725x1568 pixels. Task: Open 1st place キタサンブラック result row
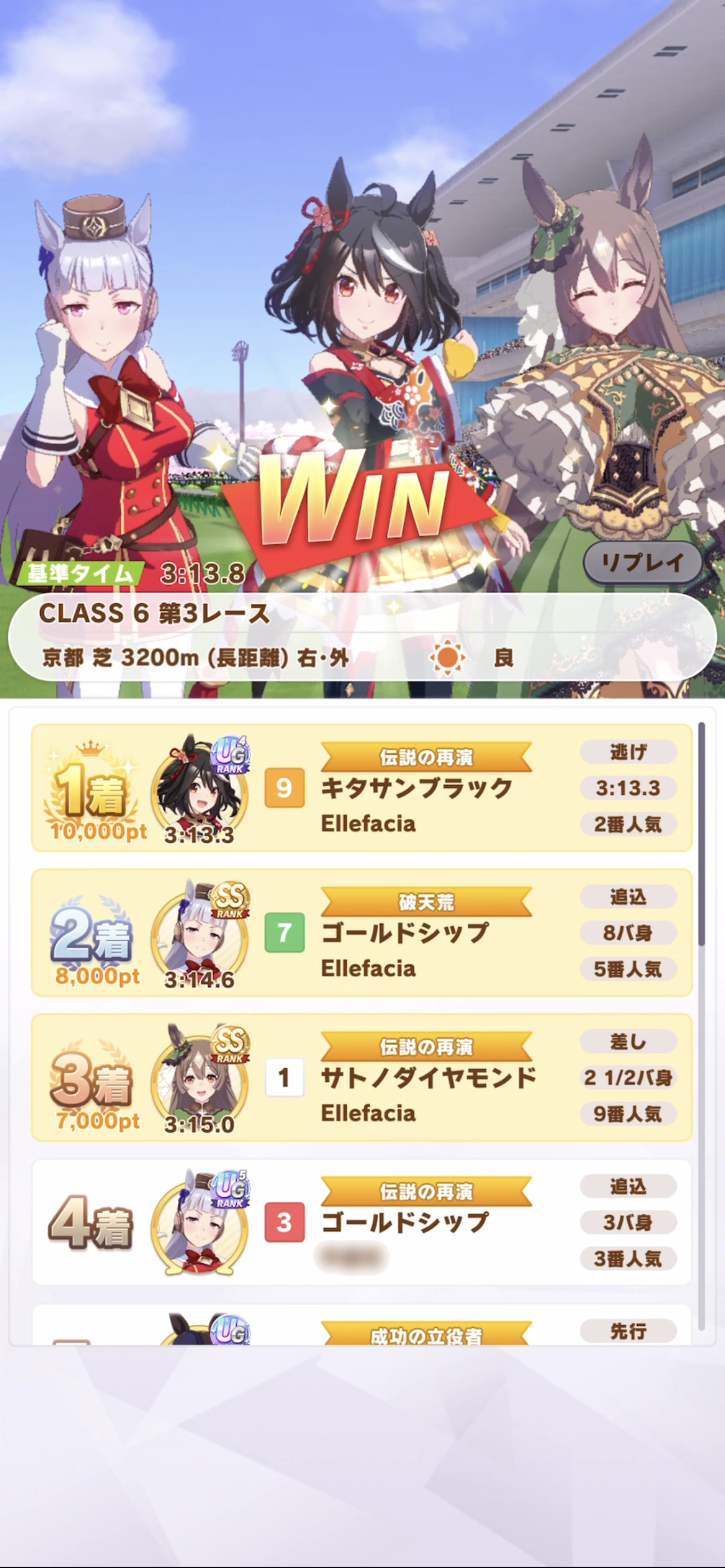pyautogui.click(x=361, y=788)
